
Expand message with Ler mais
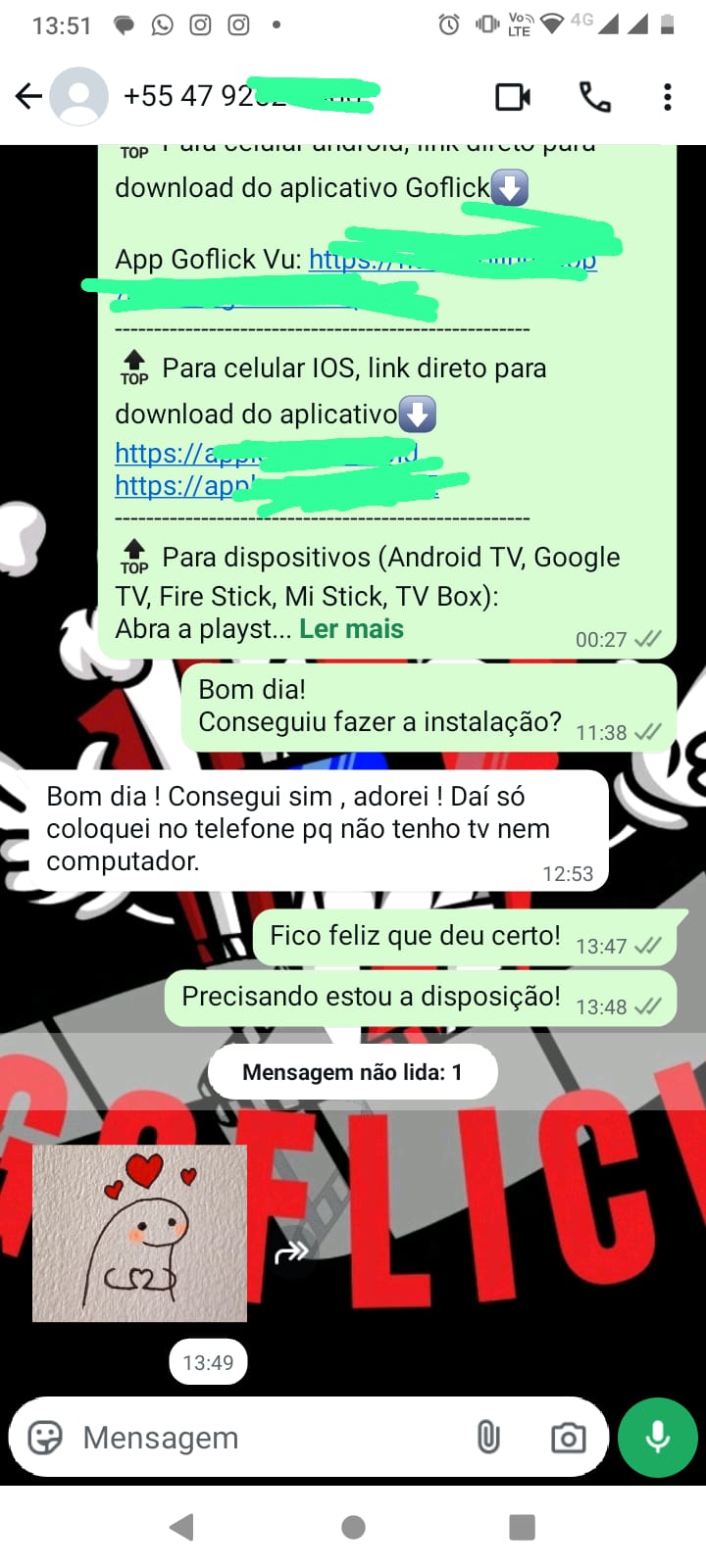tap(351, 629)
